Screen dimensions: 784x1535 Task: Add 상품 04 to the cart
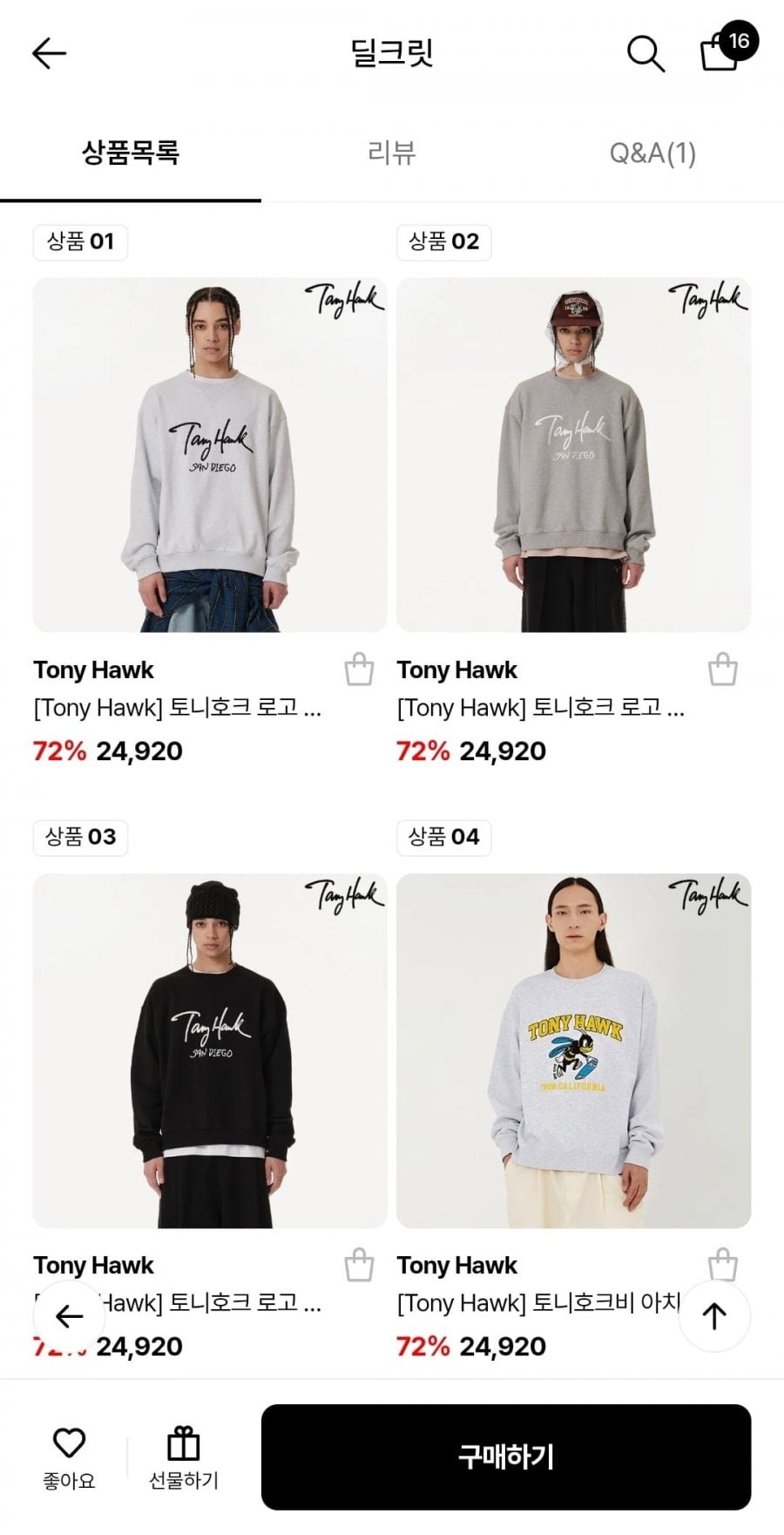coord(722,1264)
